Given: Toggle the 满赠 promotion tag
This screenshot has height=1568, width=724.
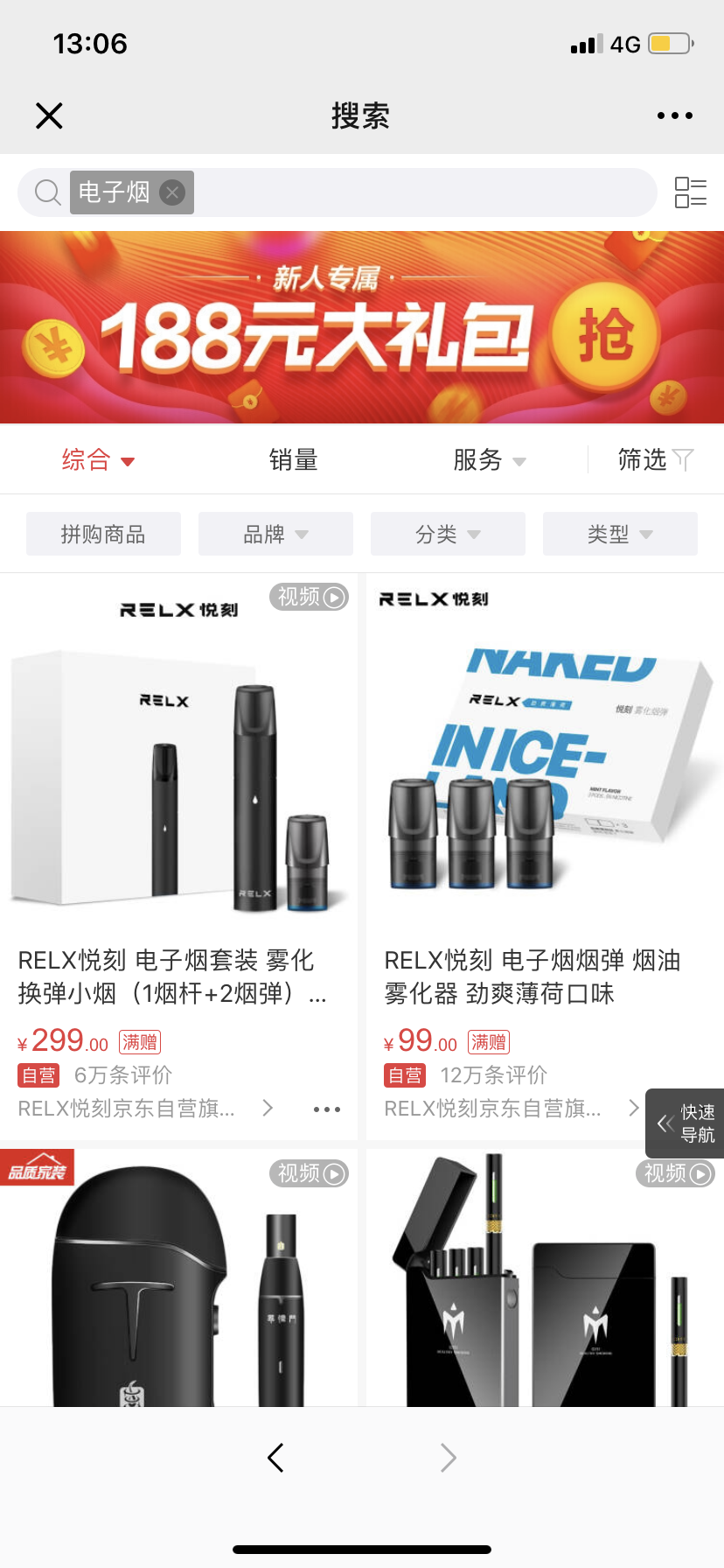Looking at the screenshot, I should click(138, 1041).
